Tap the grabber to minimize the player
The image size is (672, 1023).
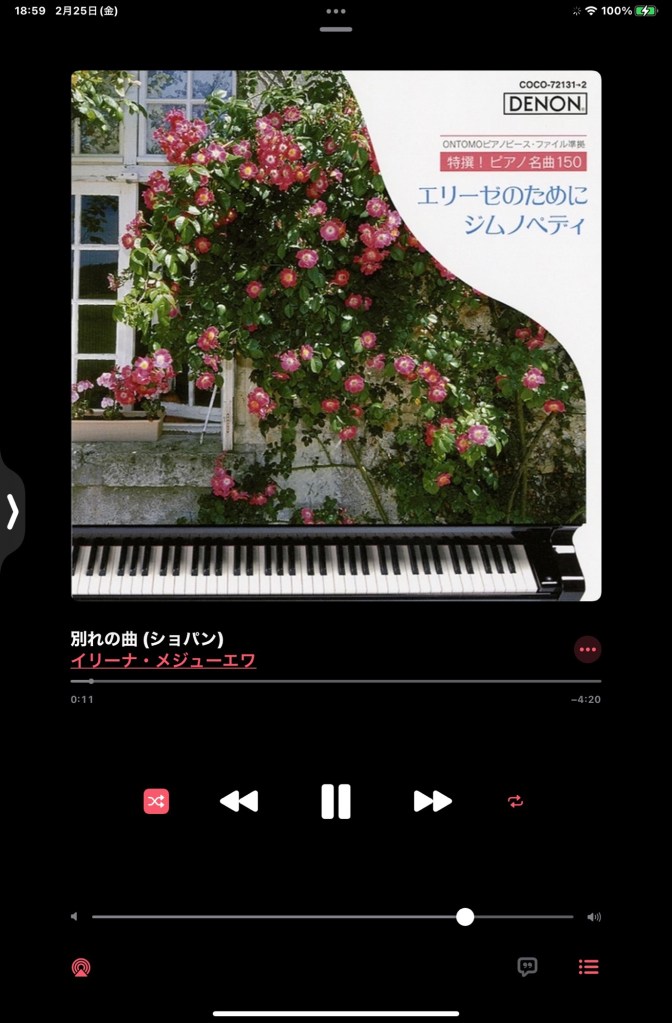336,29
